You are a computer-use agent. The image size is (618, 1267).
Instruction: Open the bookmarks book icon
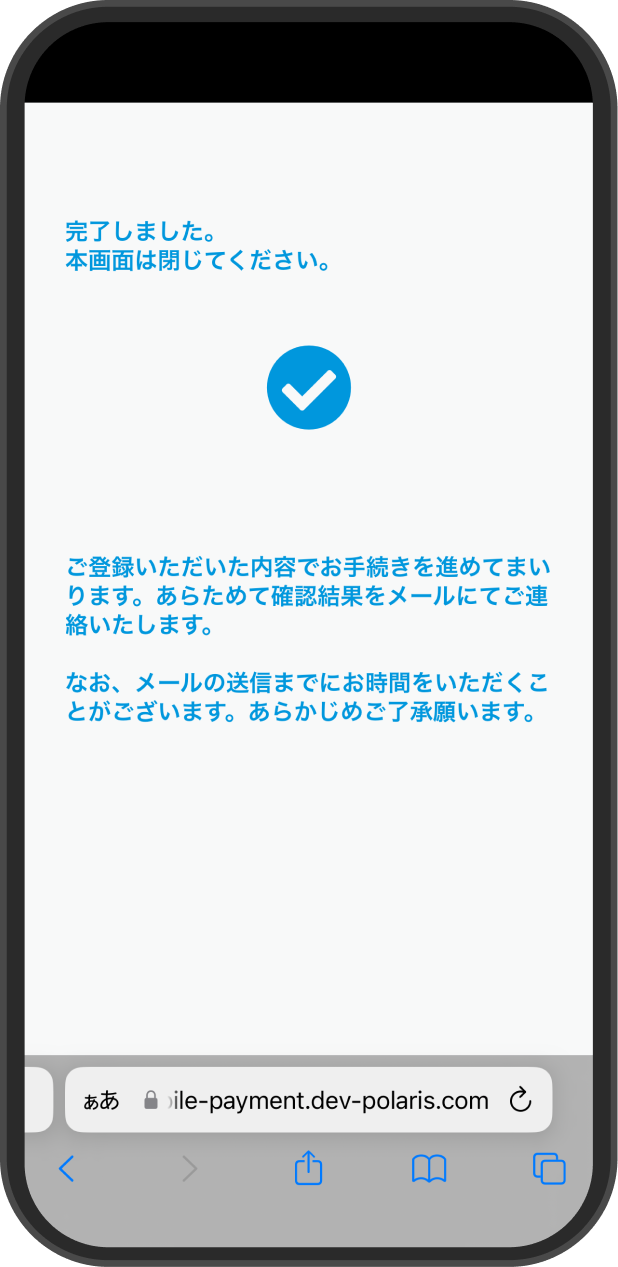click(x=429, y=1169)
